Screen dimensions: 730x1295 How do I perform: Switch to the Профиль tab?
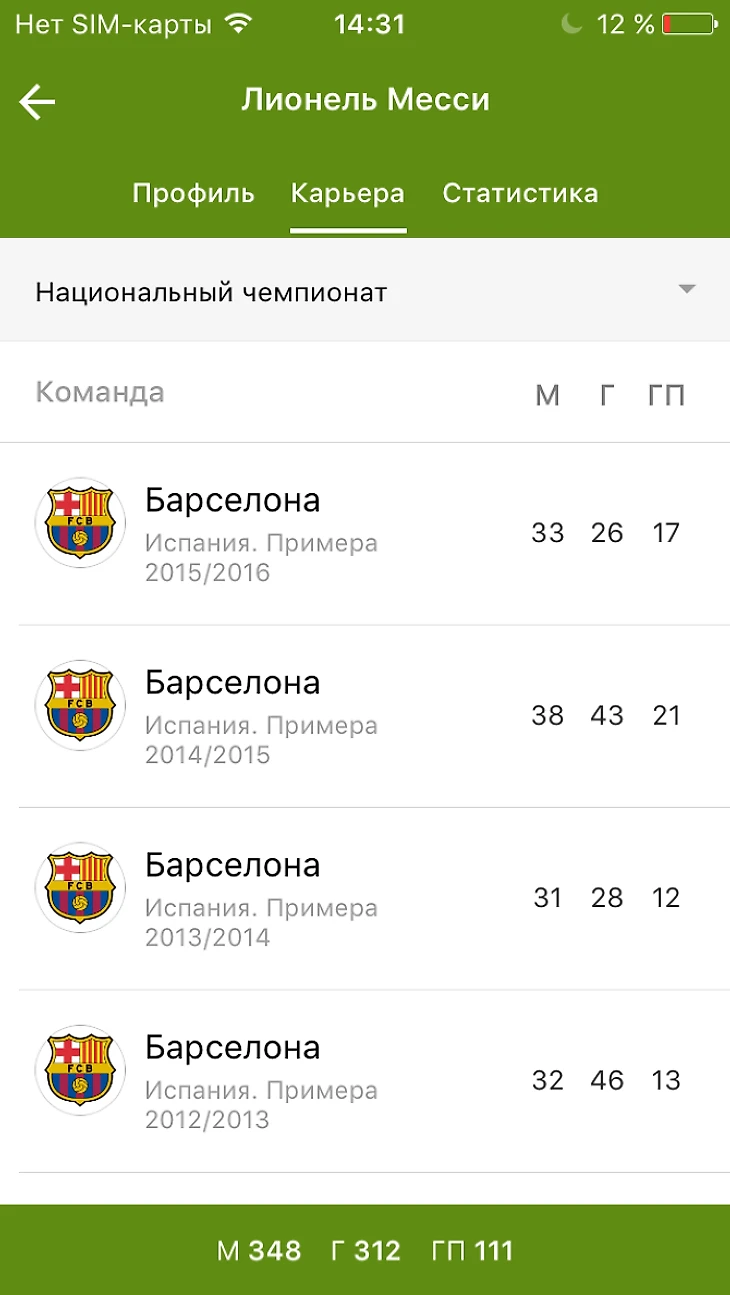coord(193,193)
